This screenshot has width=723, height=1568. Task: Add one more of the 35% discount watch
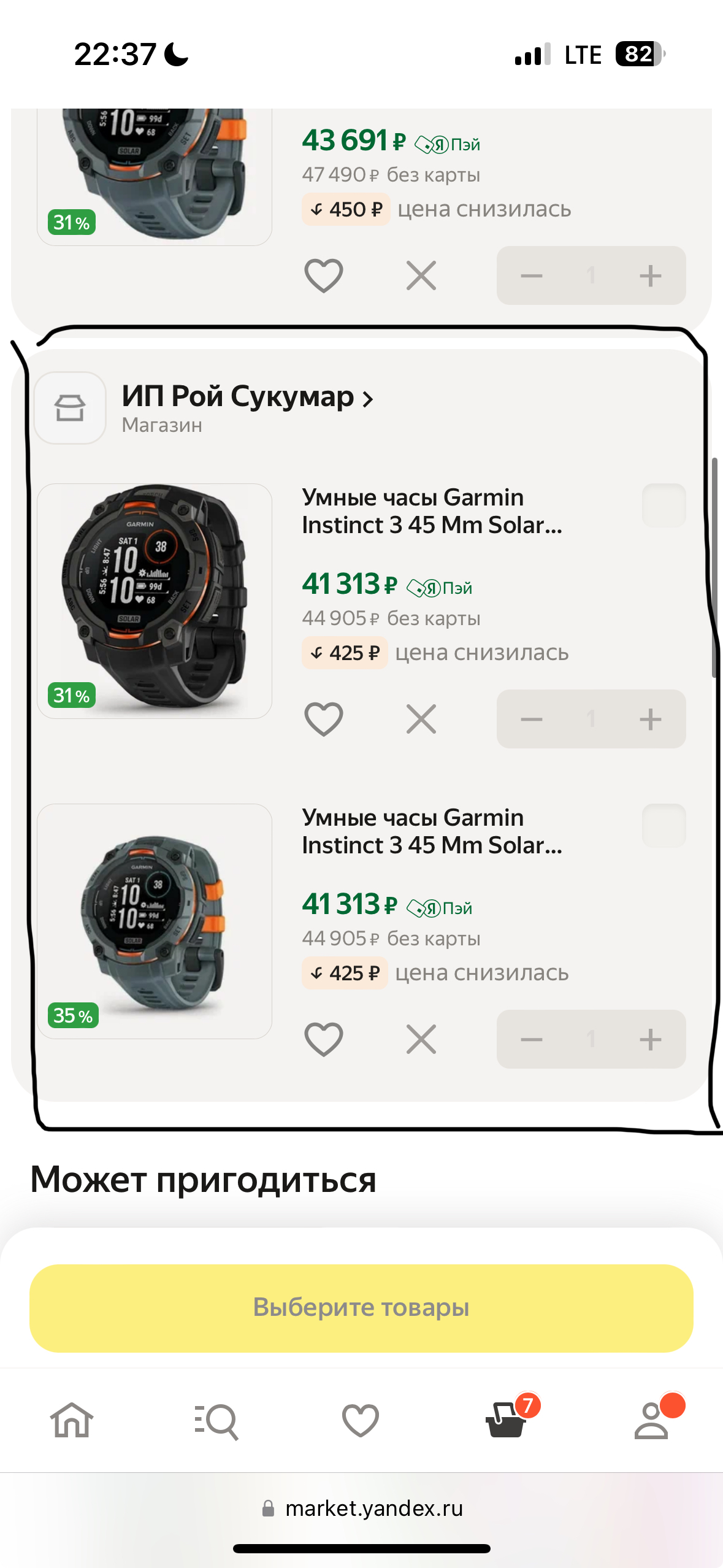[x=650, y=1039]
